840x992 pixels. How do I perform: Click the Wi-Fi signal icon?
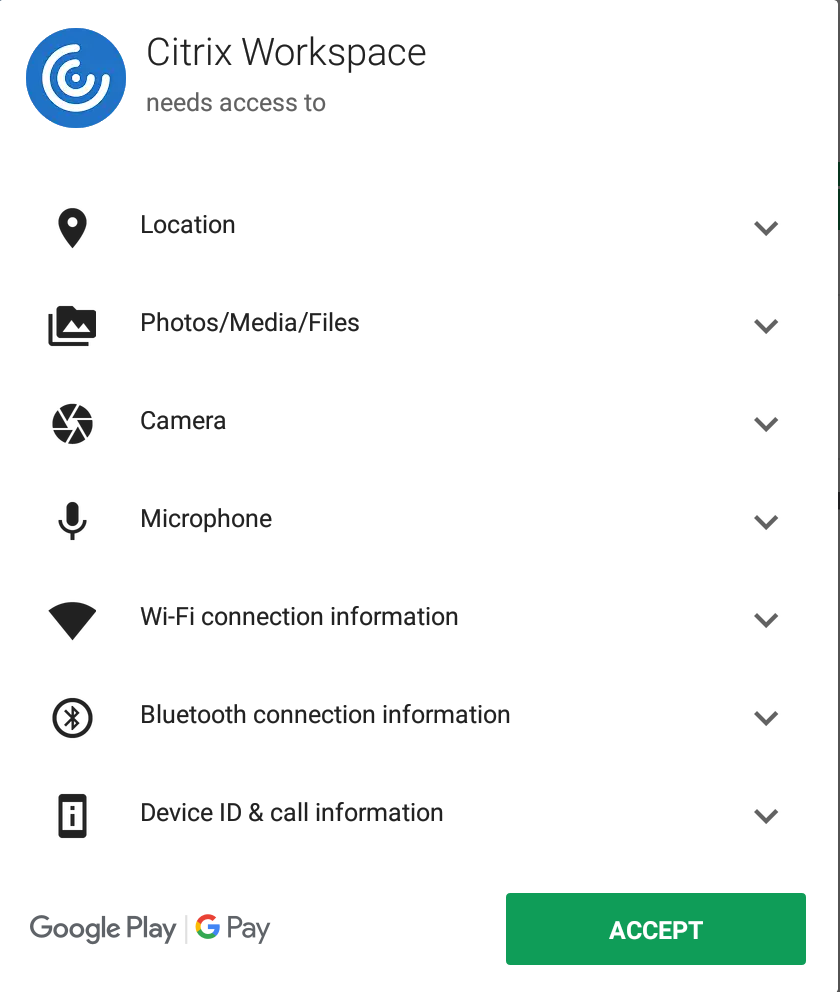tap(72, 620)
